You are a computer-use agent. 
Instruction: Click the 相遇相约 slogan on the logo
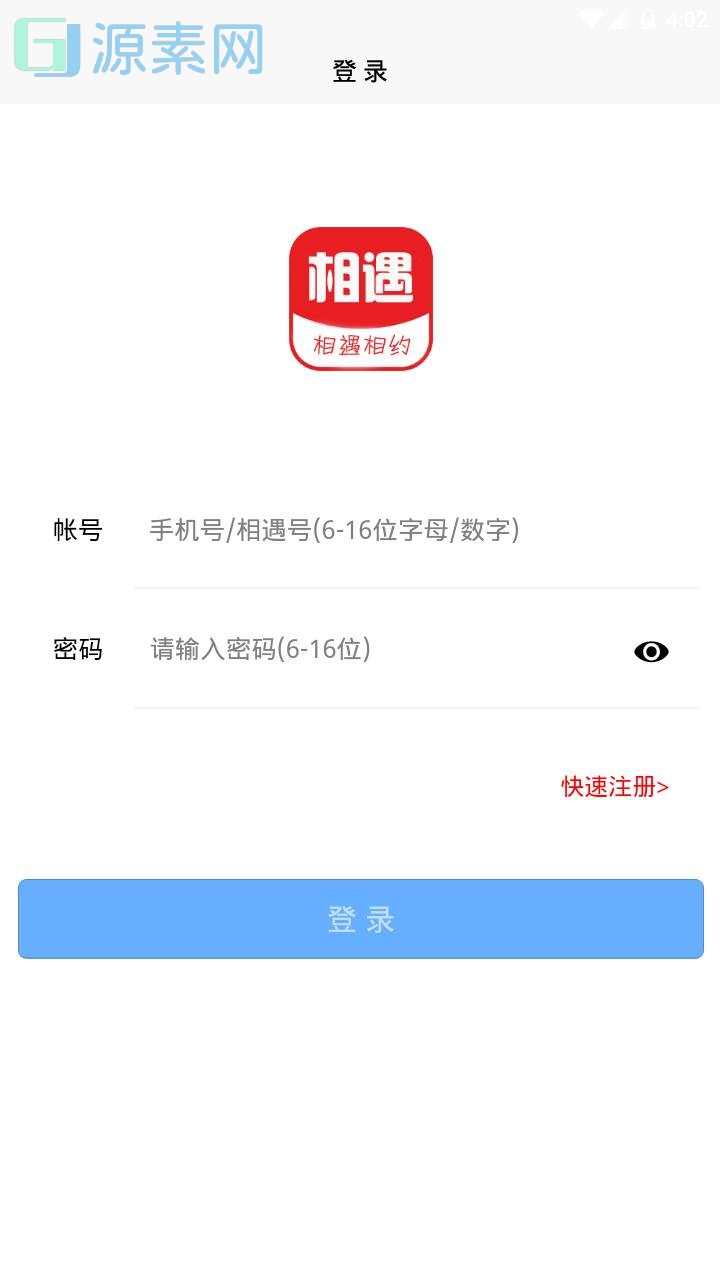tap(360, 345)
